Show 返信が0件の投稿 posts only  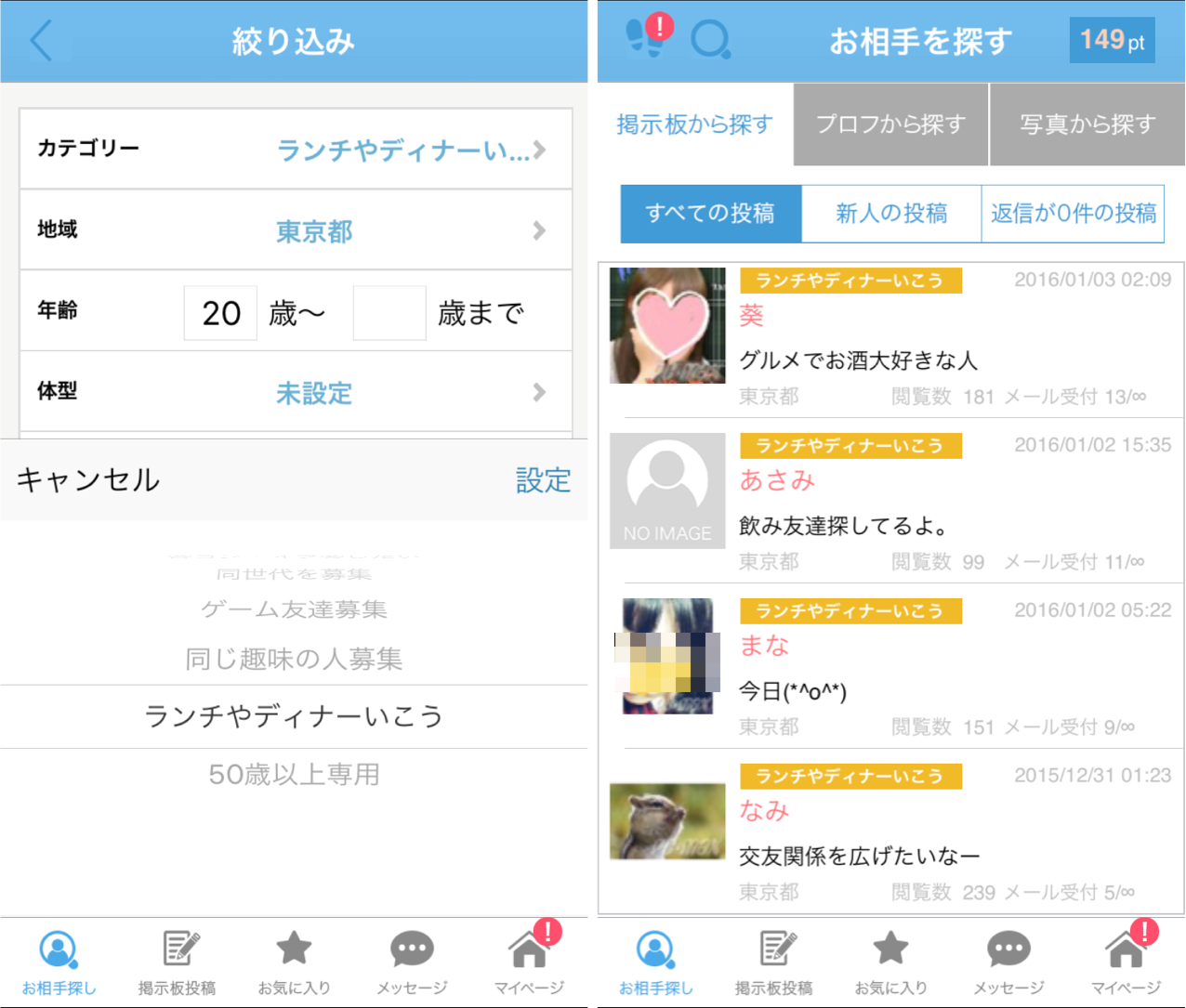click(1073, 213)
